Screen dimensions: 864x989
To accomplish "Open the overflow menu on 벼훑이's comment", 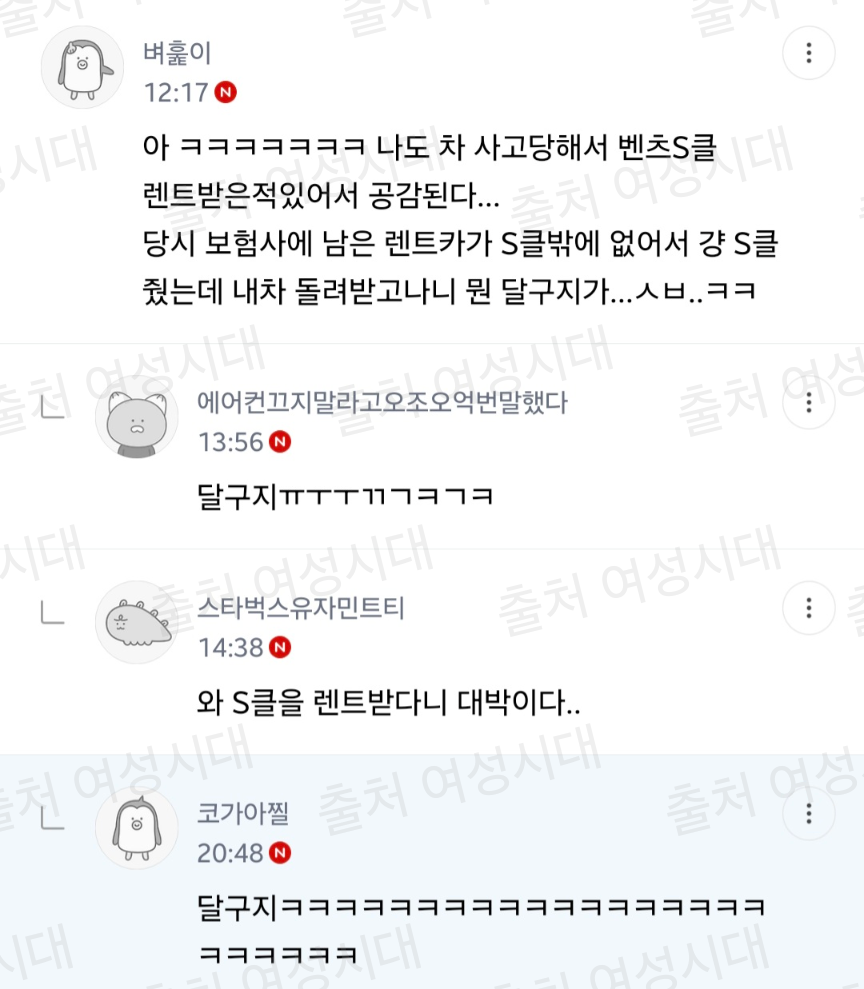I will tap(809, 53).
